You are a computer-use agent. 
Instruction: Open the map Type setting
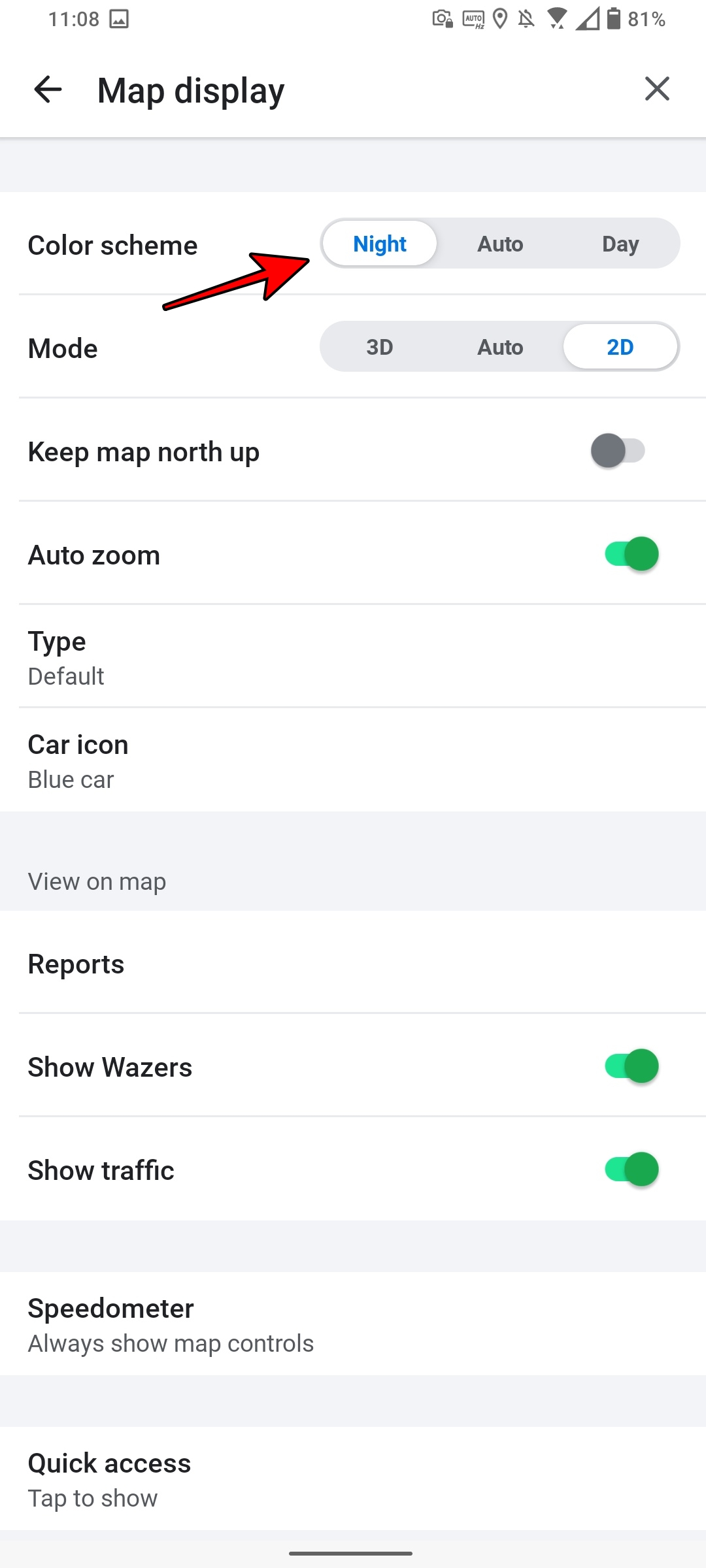tap(353, 657)
